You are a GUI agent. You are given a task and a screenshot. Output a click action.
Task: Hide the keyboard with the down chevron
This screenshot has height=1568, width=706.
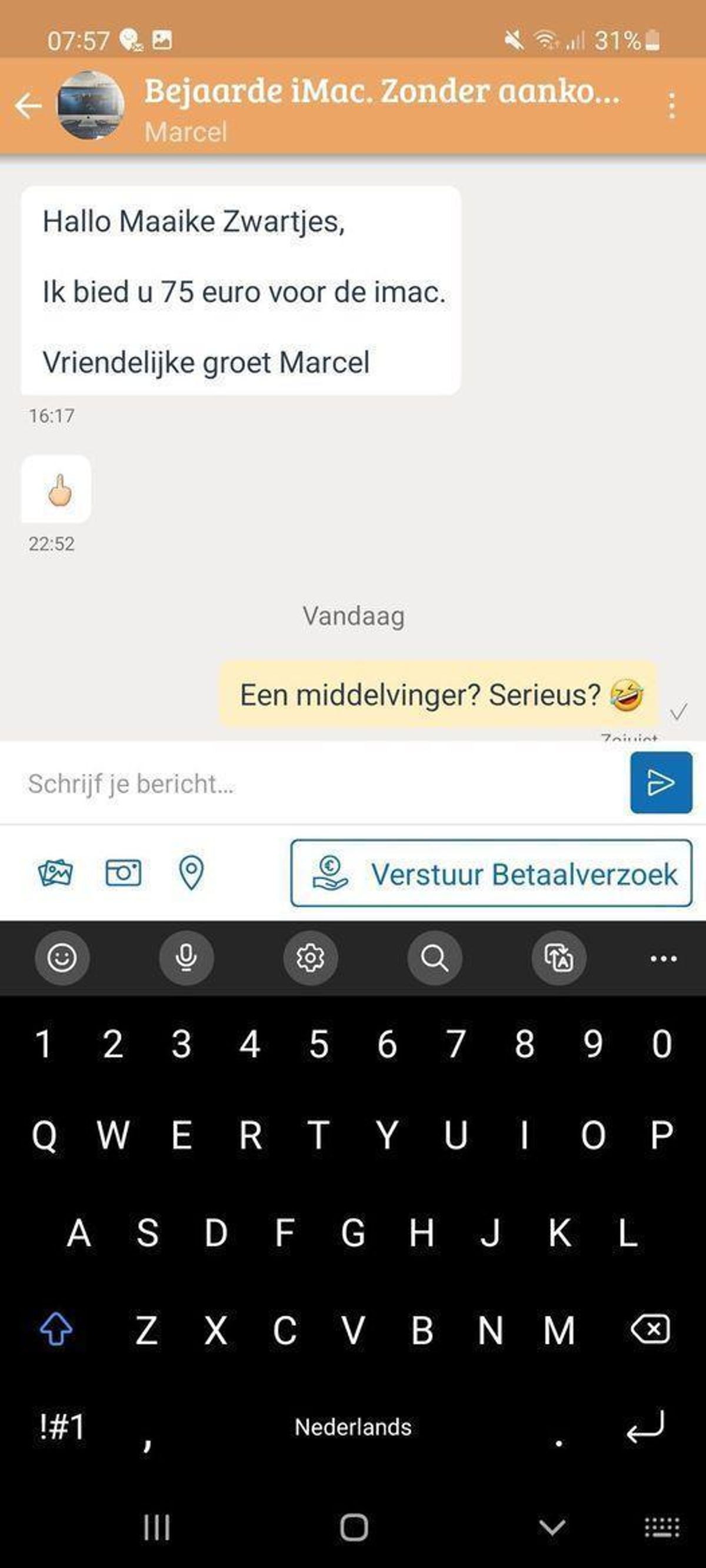pos(552,1527)
